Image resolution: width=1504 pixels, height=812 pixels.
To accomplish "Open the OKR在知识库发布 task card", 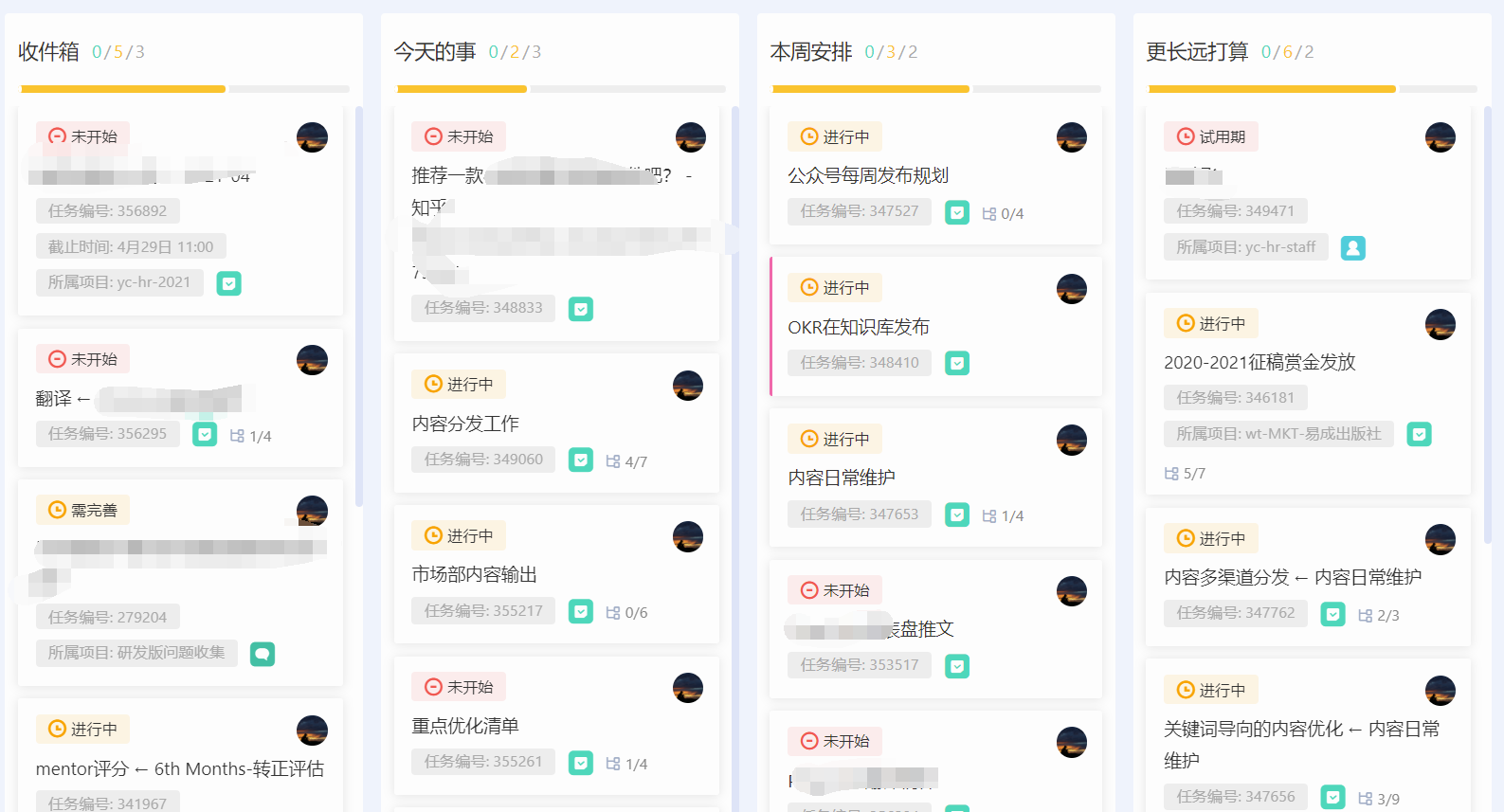I will 859,328.
